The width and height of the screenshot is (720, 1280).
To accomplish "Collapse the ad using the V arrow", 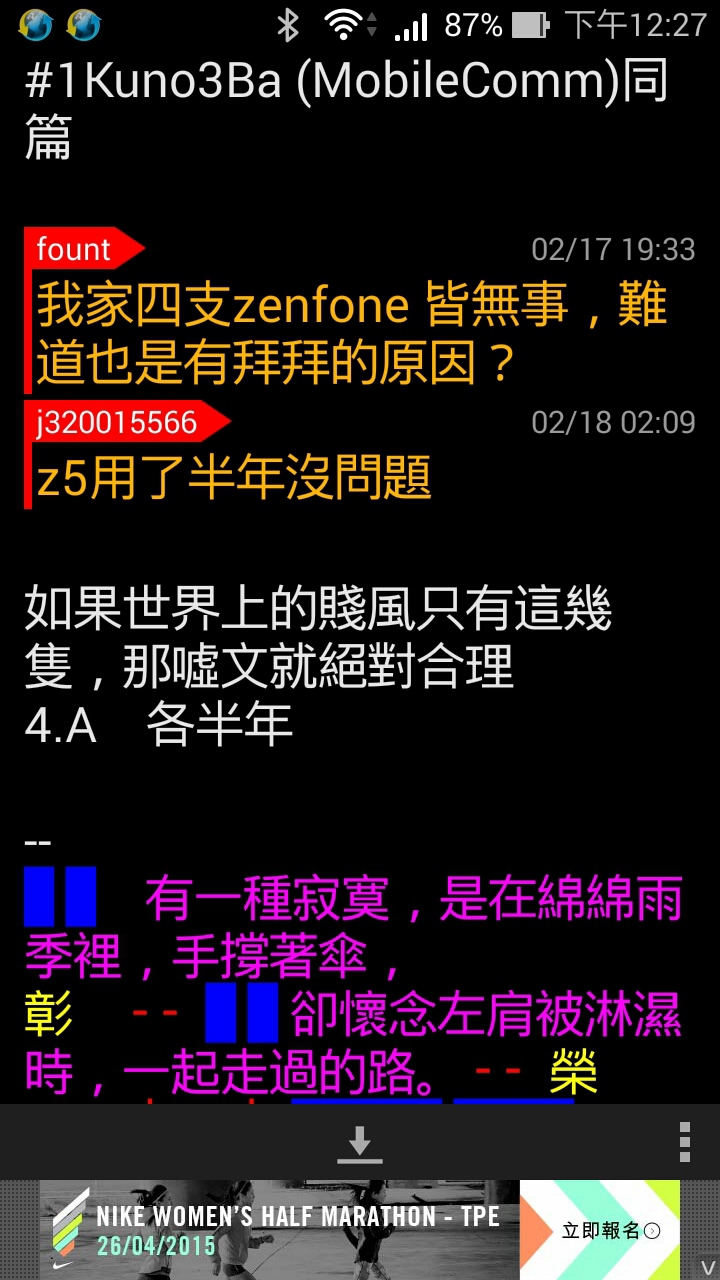I will tap(708, 1268).
